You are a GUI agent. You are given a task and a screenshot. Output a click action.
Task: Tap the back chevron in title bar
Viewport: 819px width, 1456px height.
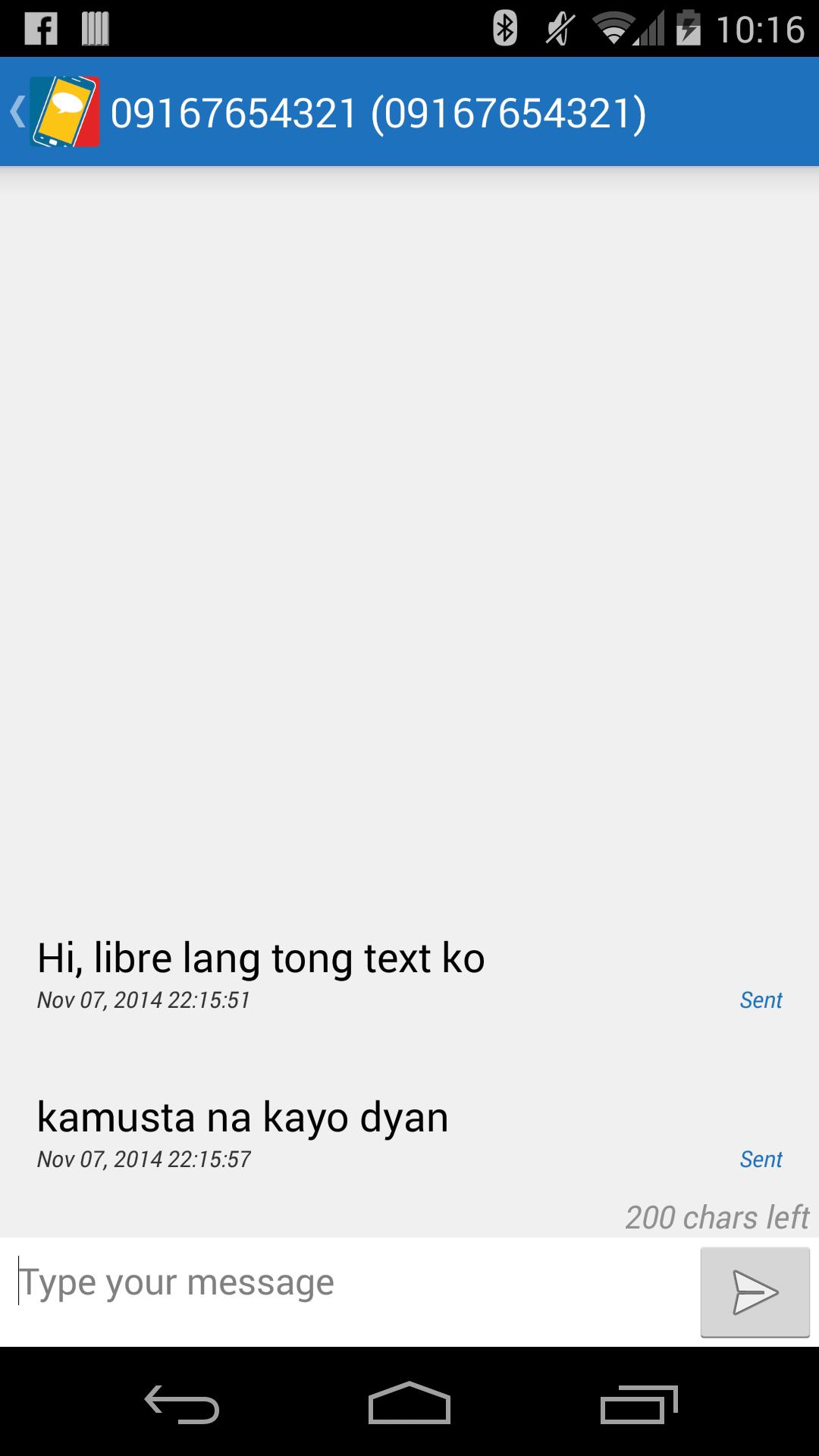pyautogui.click(x=17, y=111)
